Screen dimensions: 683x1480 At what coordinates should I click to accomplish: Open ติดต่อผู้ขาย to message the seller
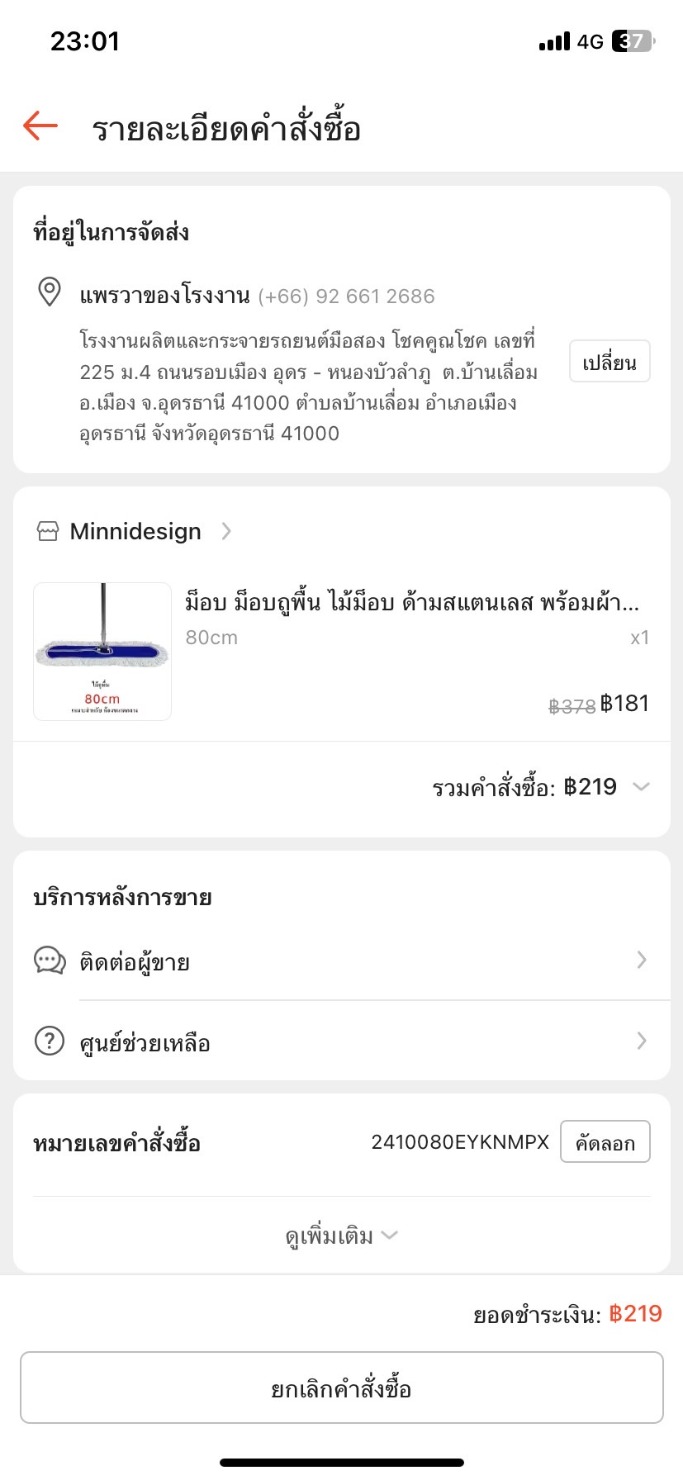click(x=340, y=962)
